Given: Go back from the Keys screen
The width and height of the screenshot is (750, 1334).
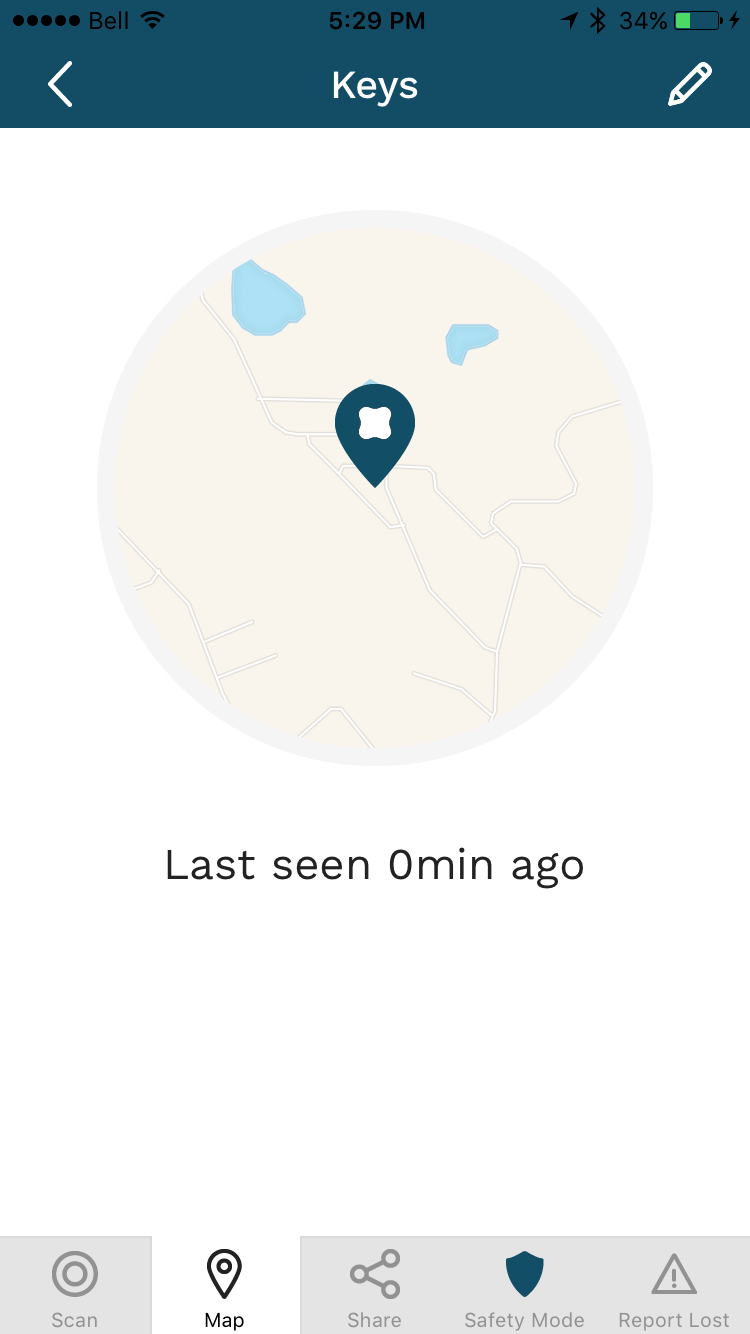Looking at the screenshot, I should (60, 84).
